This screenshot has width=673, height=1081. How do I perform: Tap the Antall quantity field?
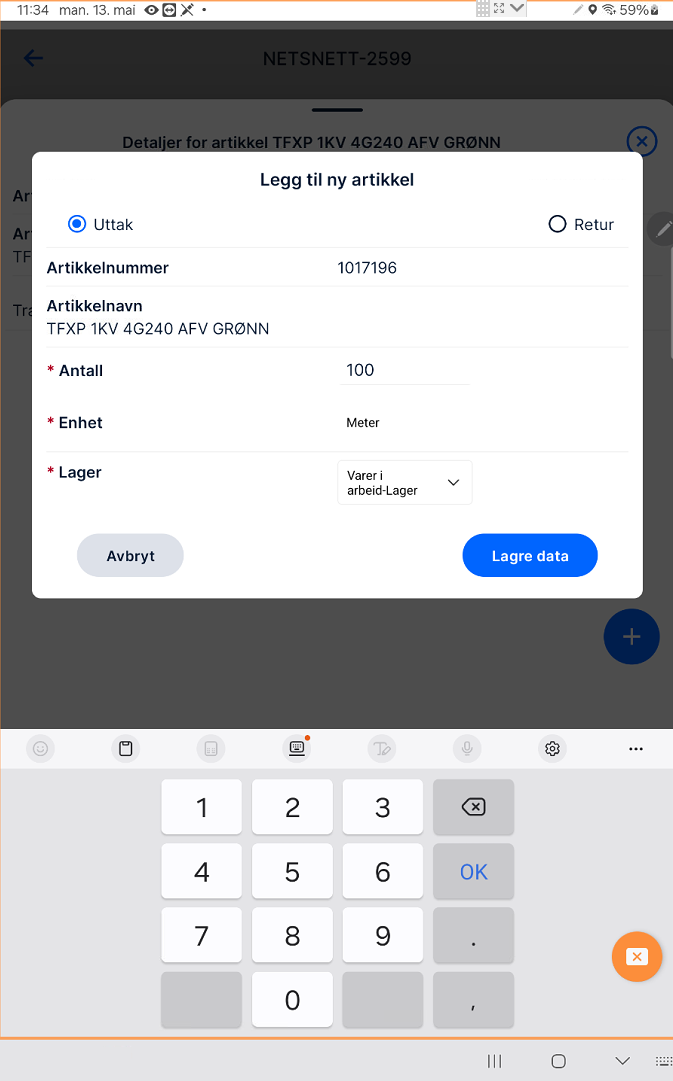(x=404, y=370)
